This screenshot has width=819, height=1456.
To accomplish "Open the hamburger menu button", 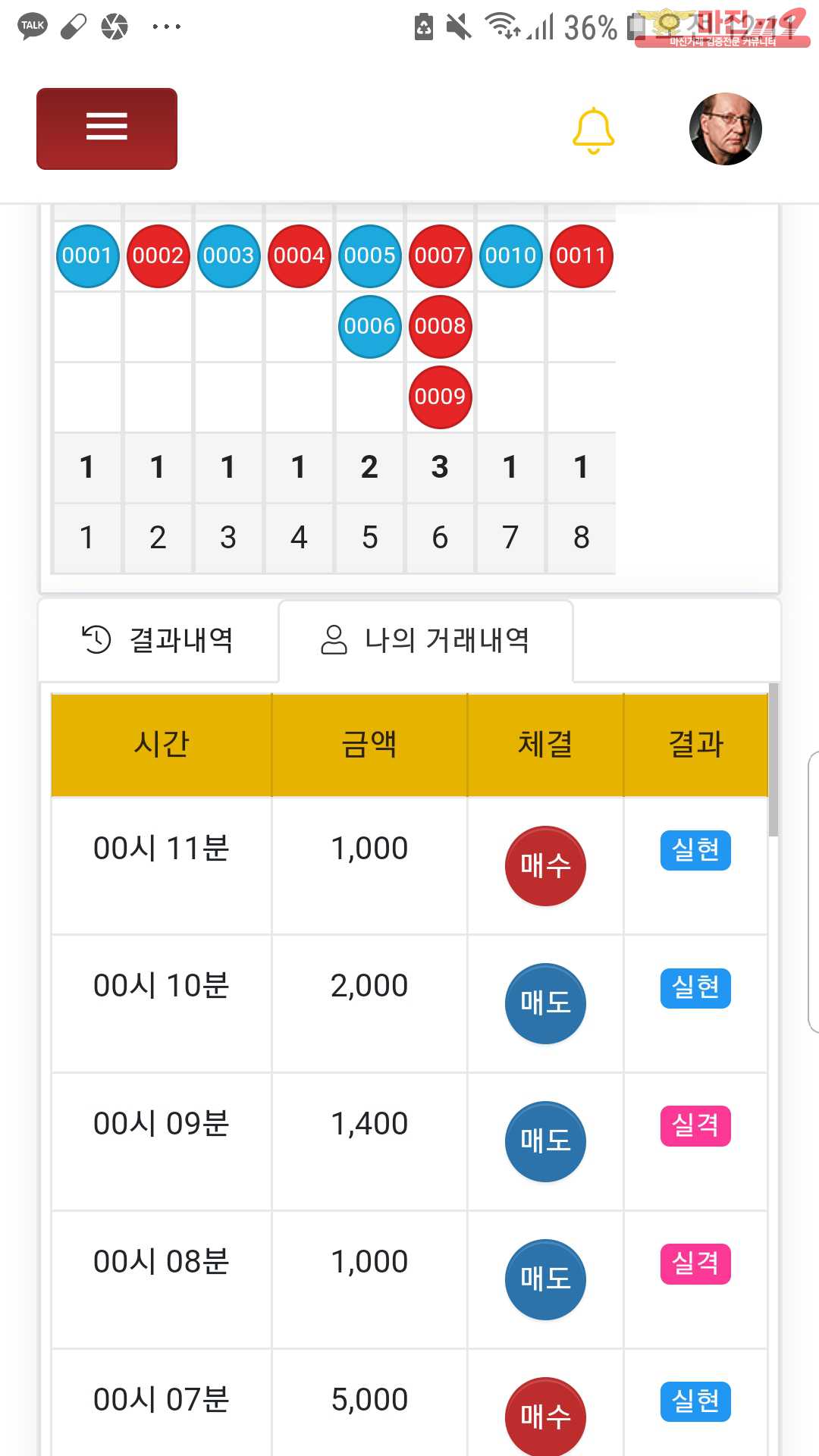I will click(x=107, y=128).
